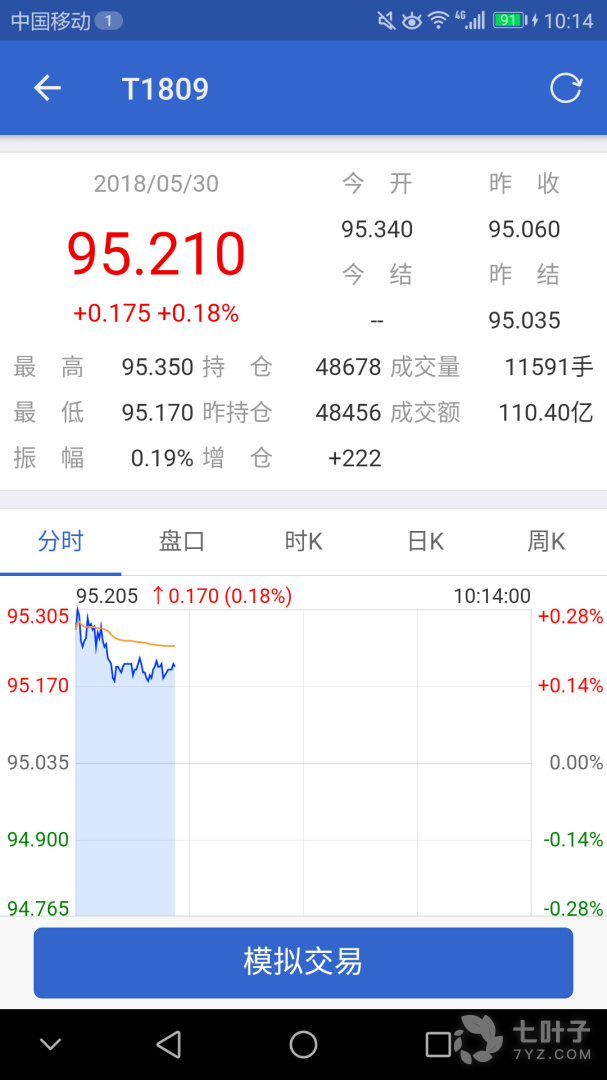This screenshot has height=1080, width=607.
Task: View the 周K chart tab
Action: click(x=546, y=542)
